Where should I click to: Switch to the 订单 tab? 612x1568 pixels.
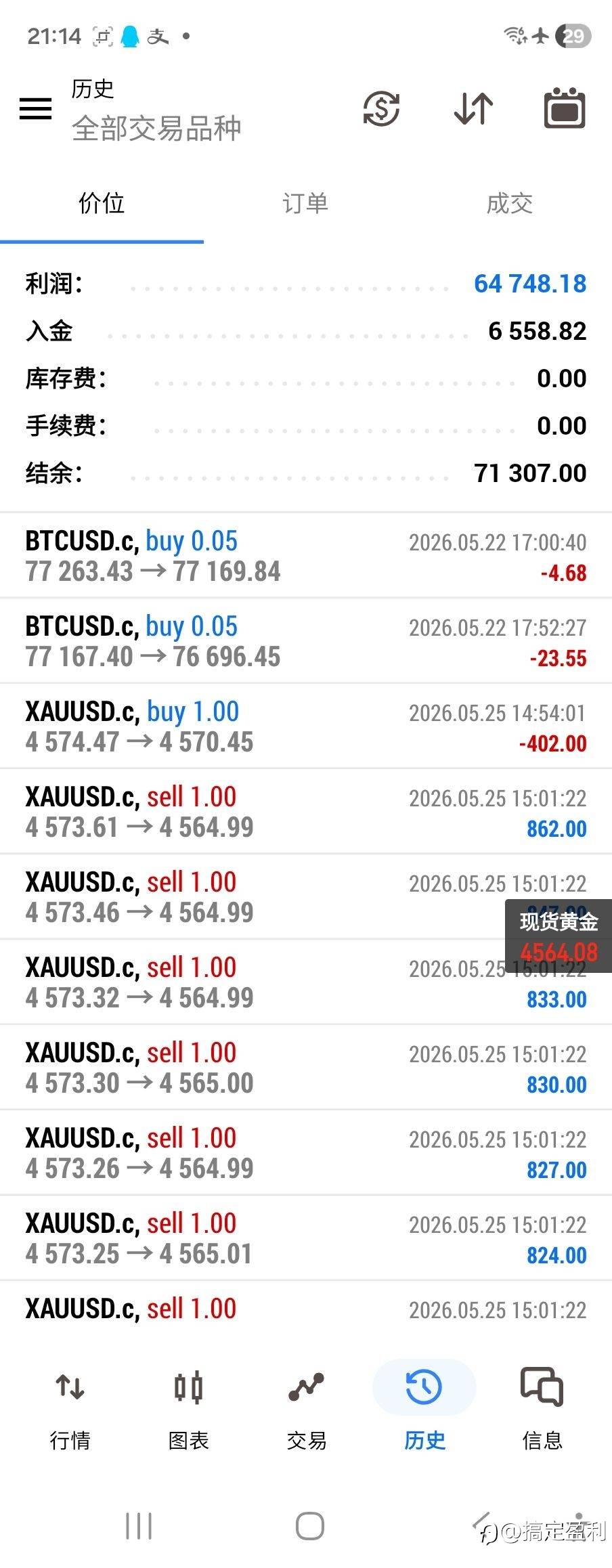305,203
